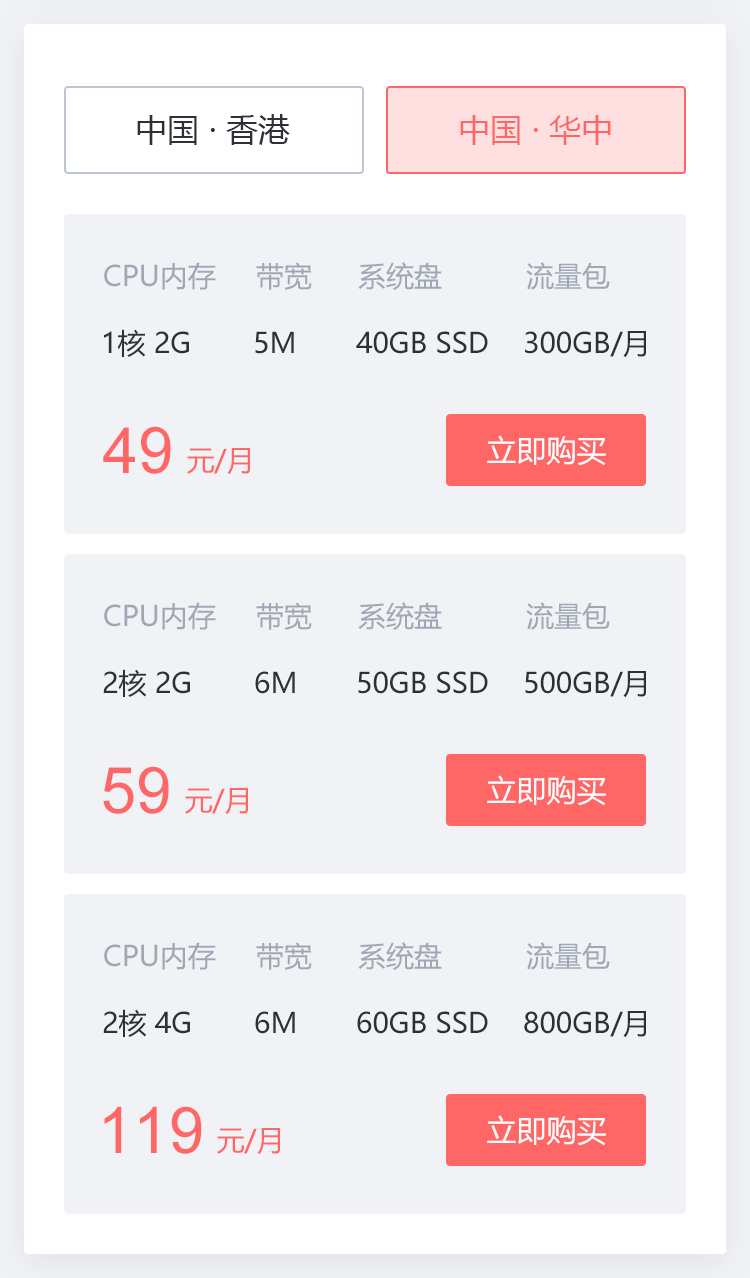Select the 中国·华中 region tab
The height and width of the screenshot is (1278, 750).
click(x=536, y=130)
